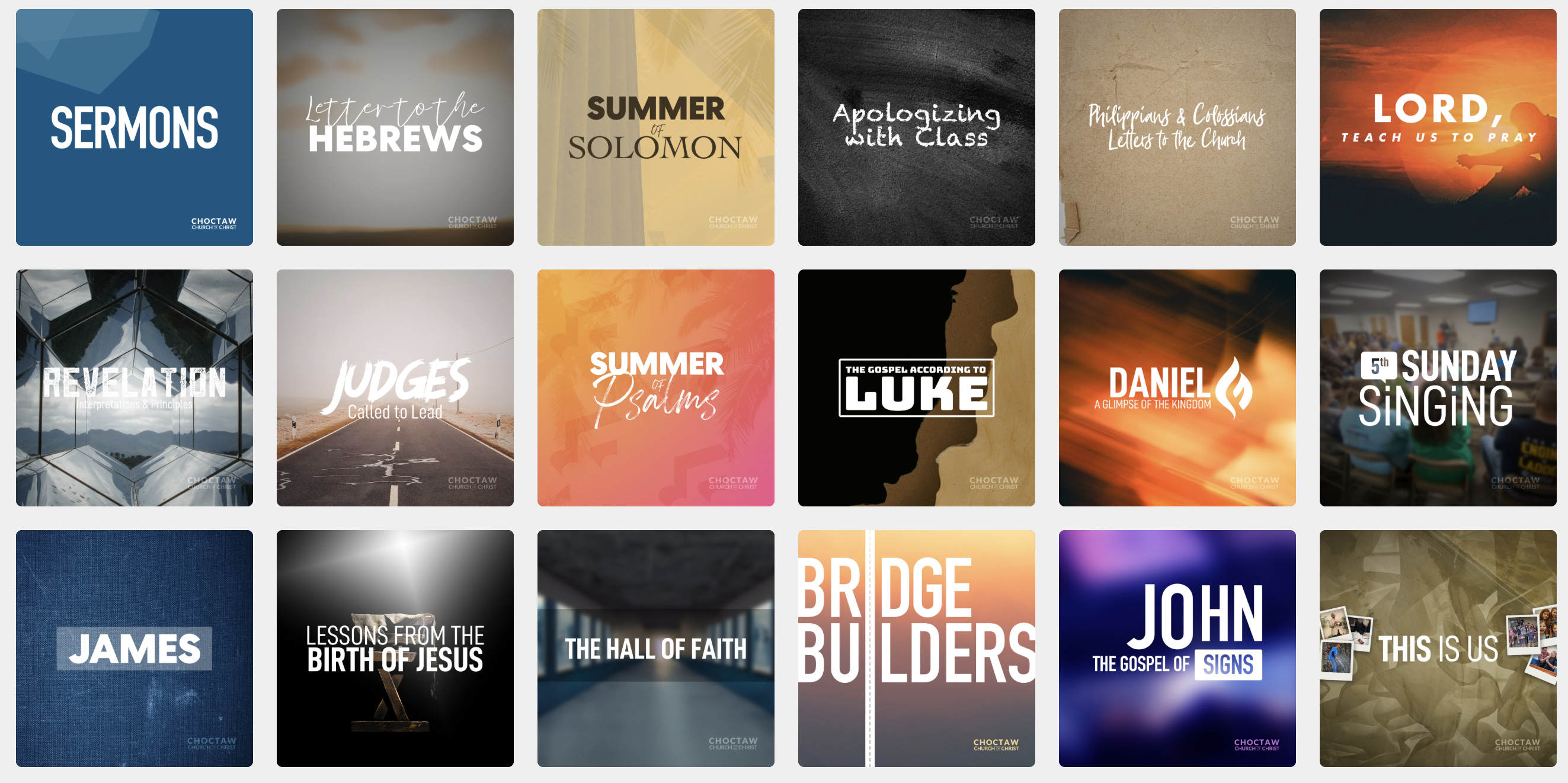Select the Bridge Builders tile
The height and width of the screenshot is (783, 1568).
[916, 648]
